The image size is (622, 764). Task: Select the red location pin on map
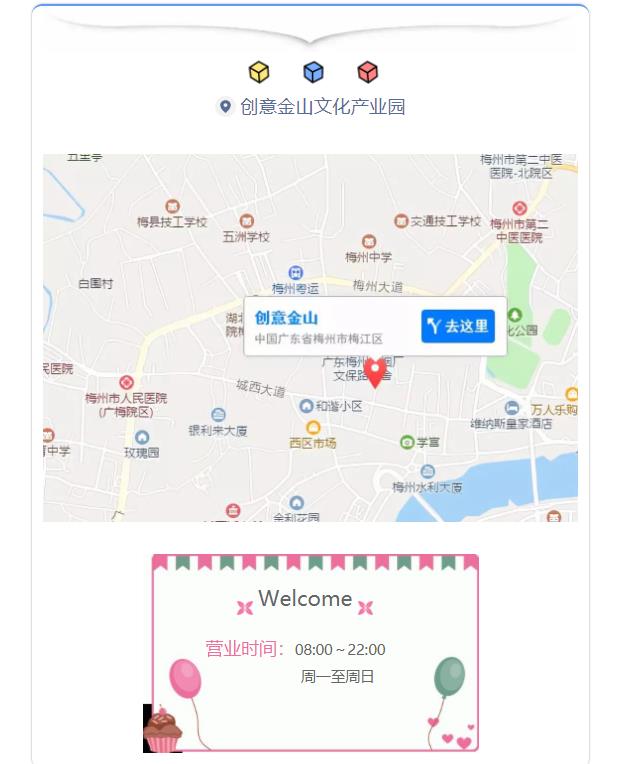pyautogui.click(x=375, y=371)
